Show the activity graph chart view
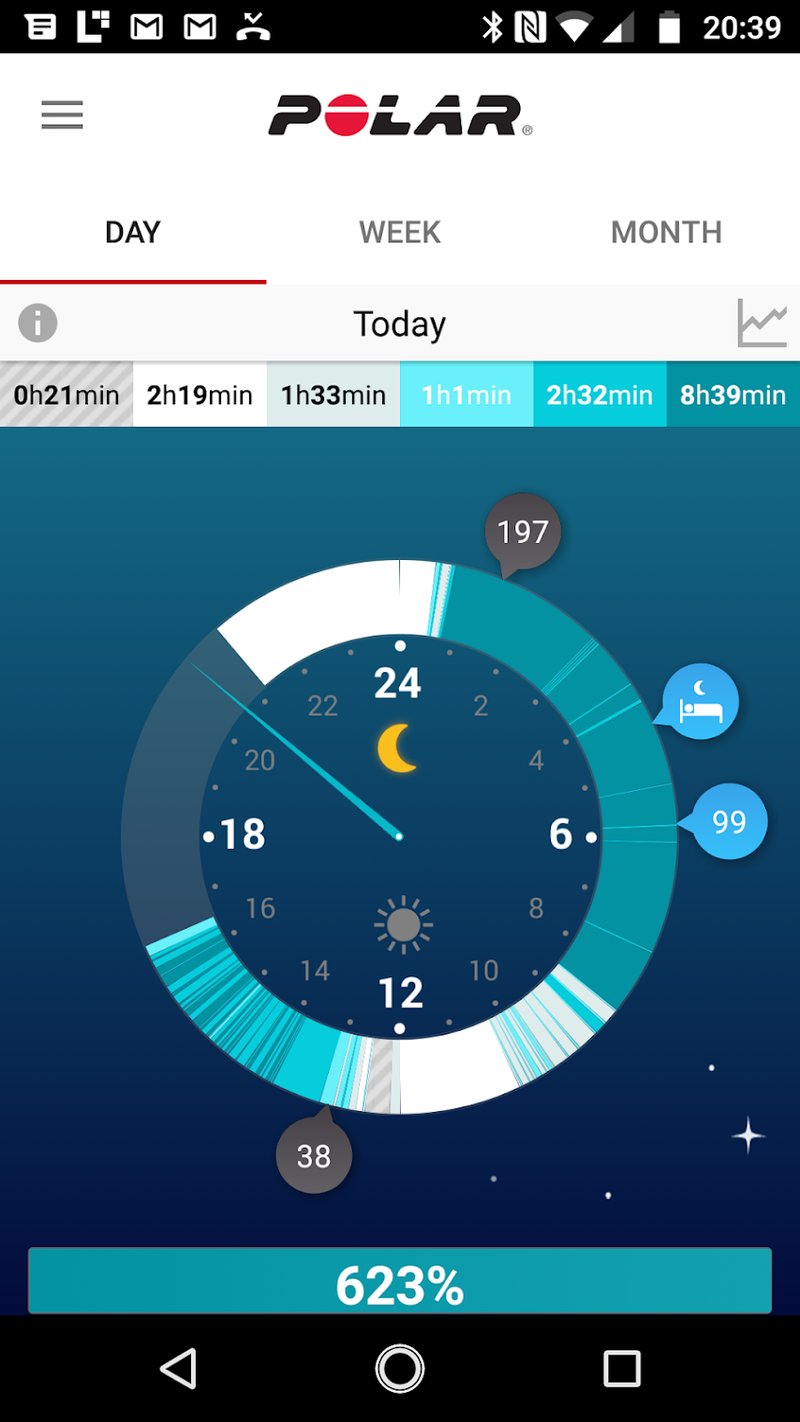This screenshot has height=1422, width=800. 762,323
